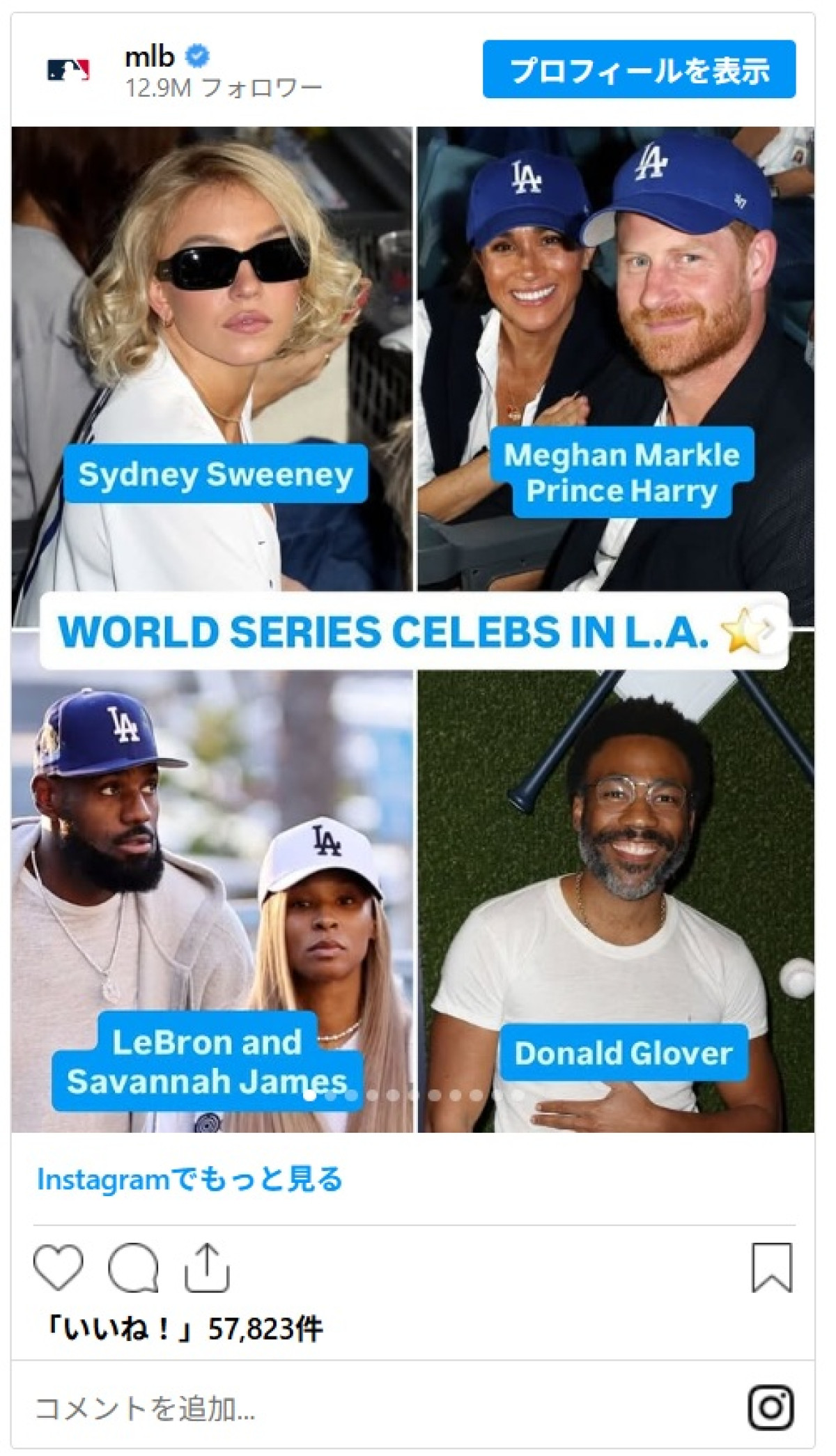
Task: Open the mlb account name
Action: click(x=149, y=56)
